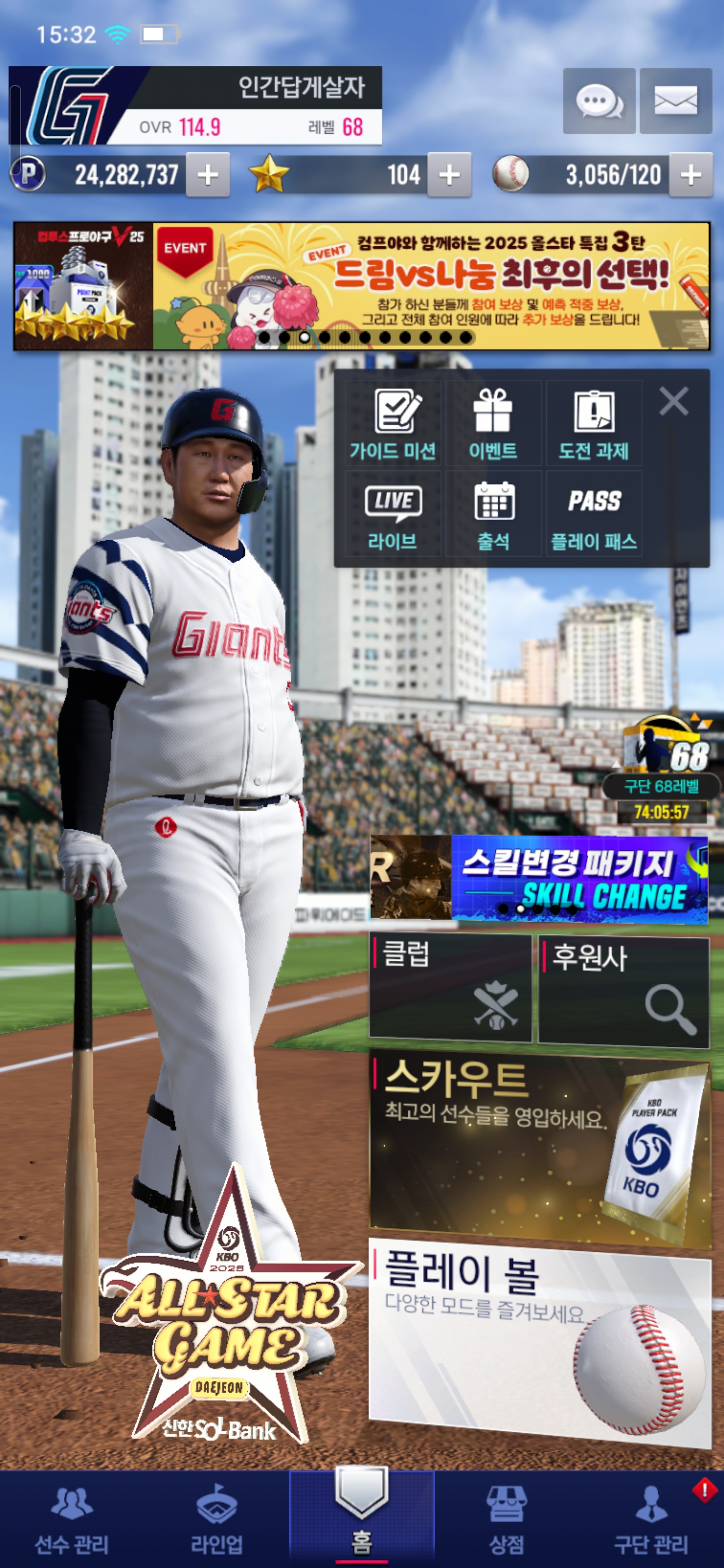Open the chat bubble icon
Viewport: 724px width, 1568px height.
click(599, 101)
